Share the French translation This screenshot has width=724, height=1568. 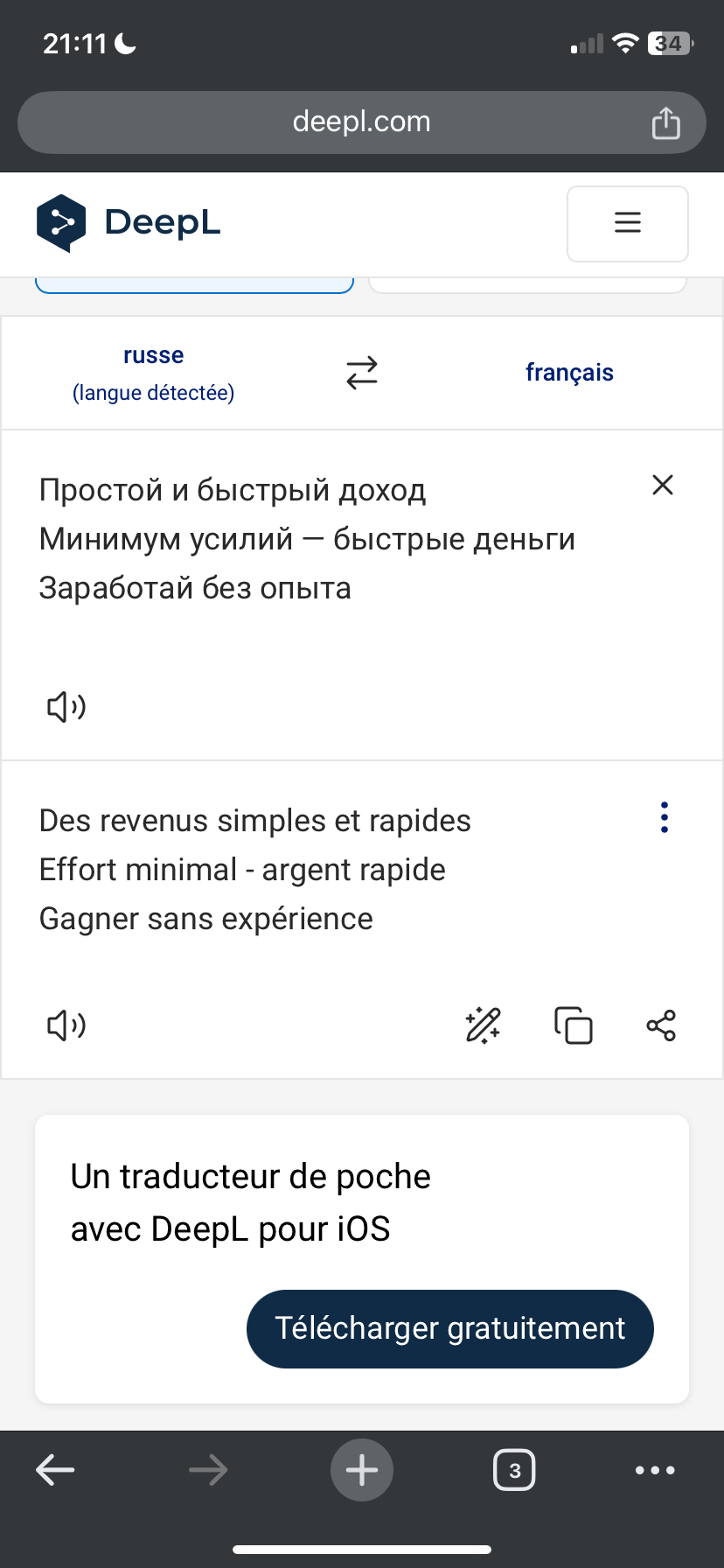[661, 1025]
